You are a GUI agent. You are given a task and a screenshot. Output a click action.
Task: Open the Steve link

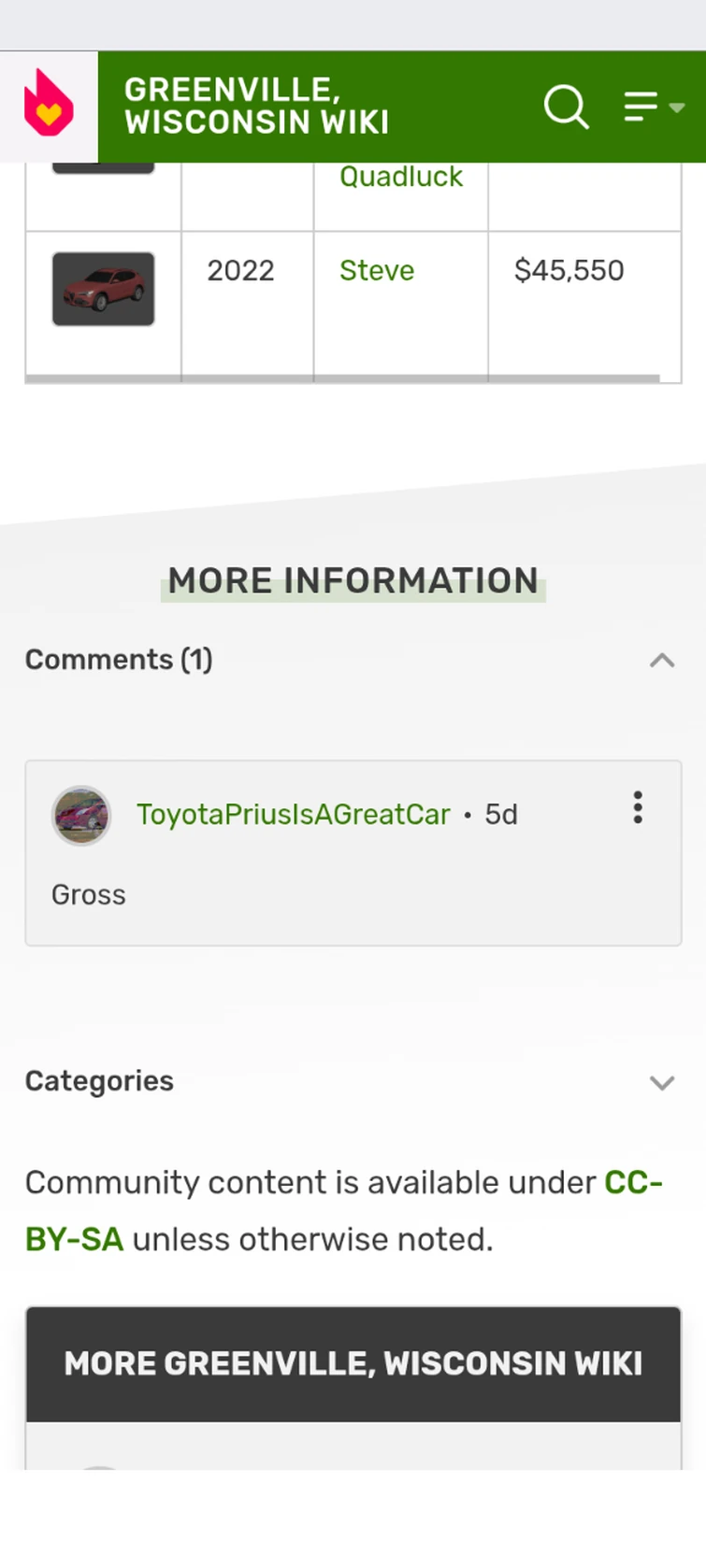point(376,270)
